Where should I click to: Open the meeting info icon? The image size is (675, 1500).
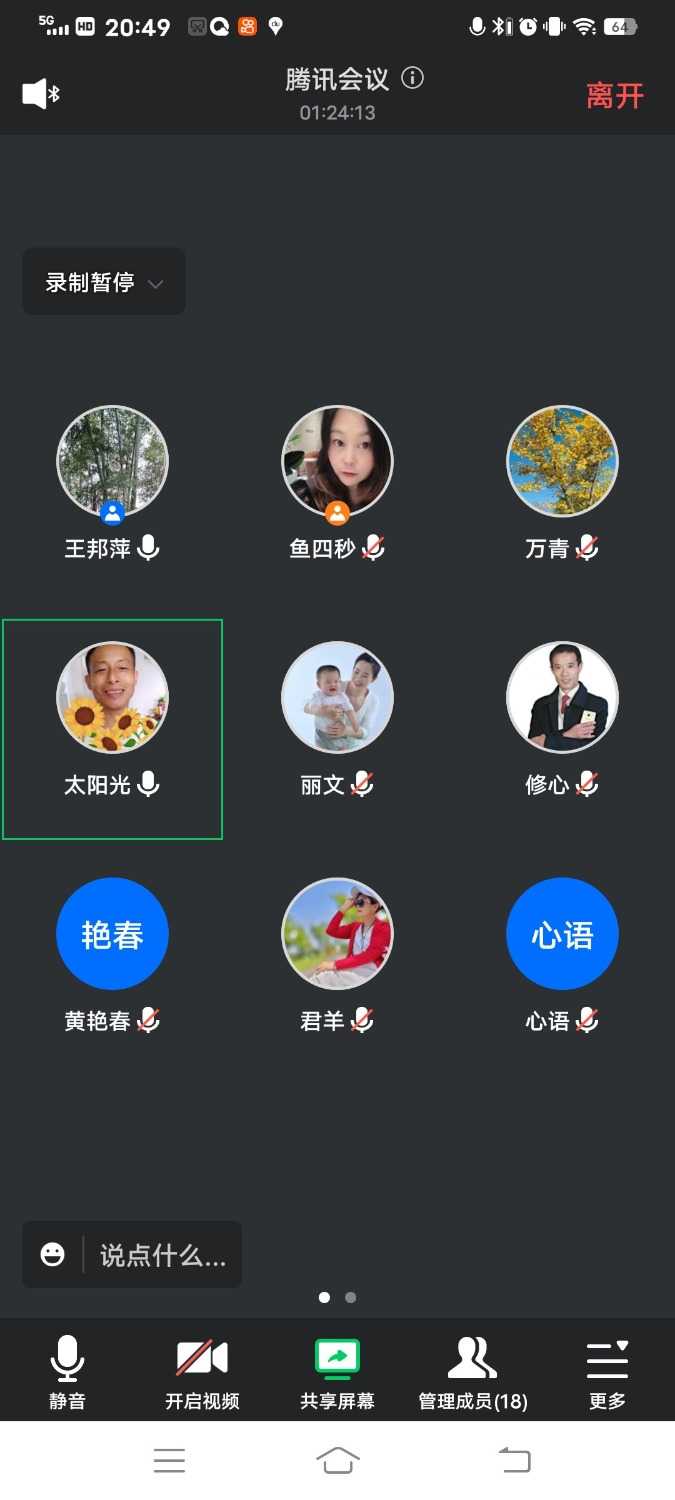pyautogui.click(x=412, y=78)
